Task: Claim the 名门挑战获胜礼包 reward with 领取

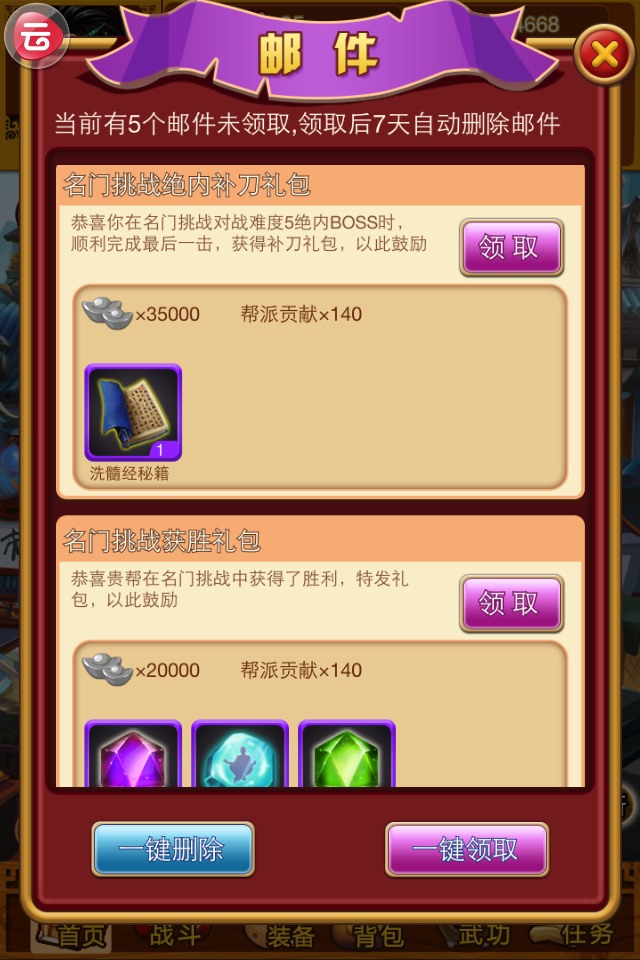Action: pyautogui.click(x=511, y=603)
